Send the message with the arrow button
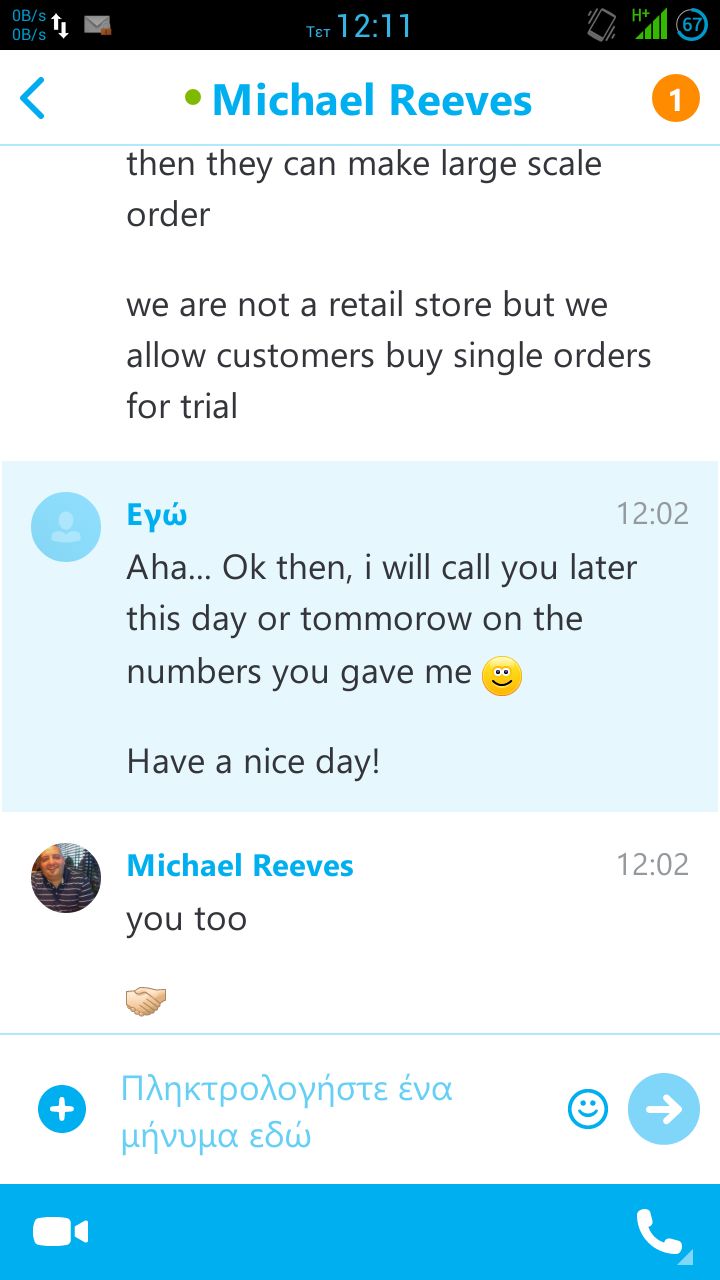This screenshot has height=1280, width=720. [664, 1108]
